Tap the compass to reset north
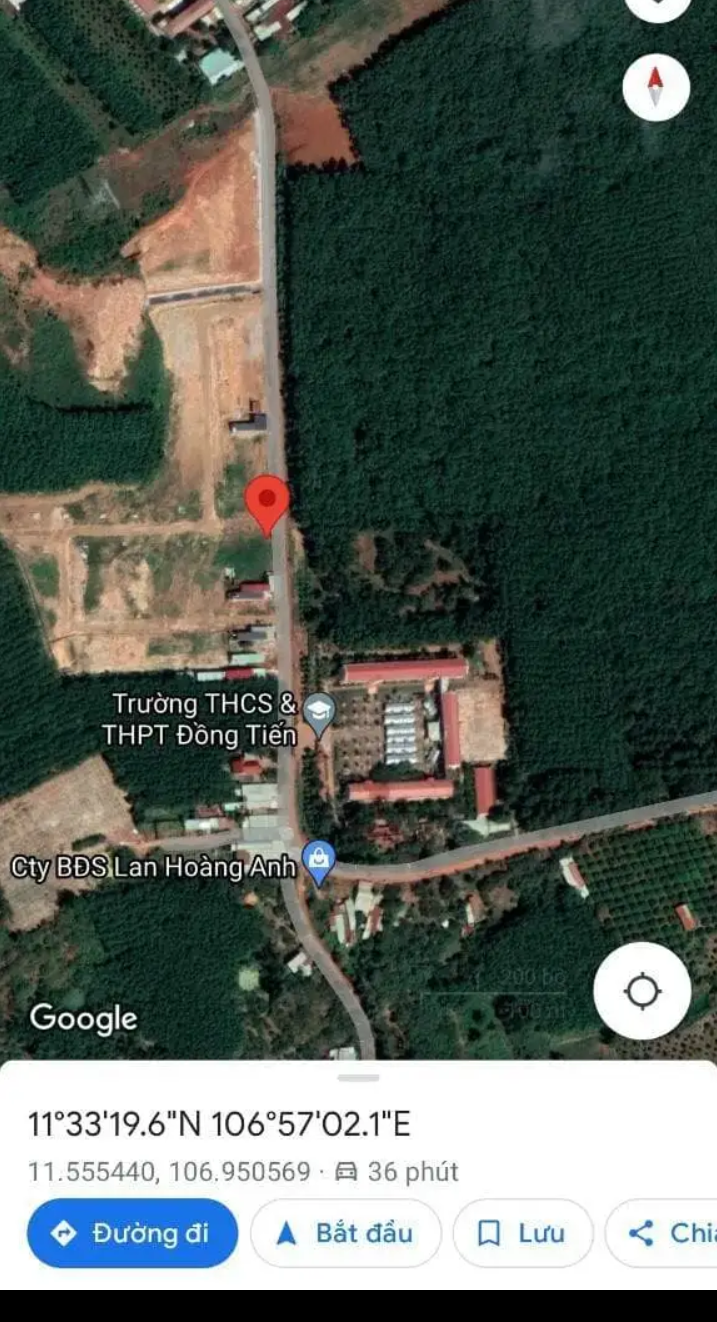 click(656, 87)
